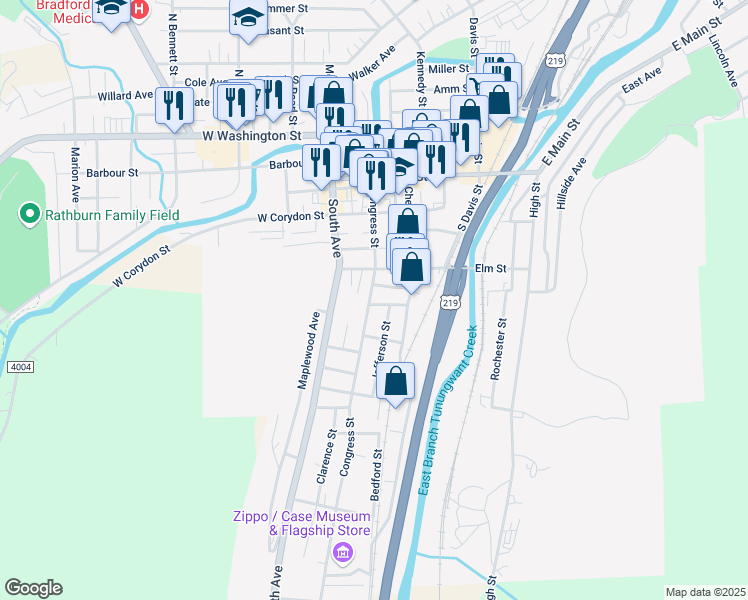Select the shopping marker beside Elm St
This screenshot has width=748, height=600.
tap(411, 268)
